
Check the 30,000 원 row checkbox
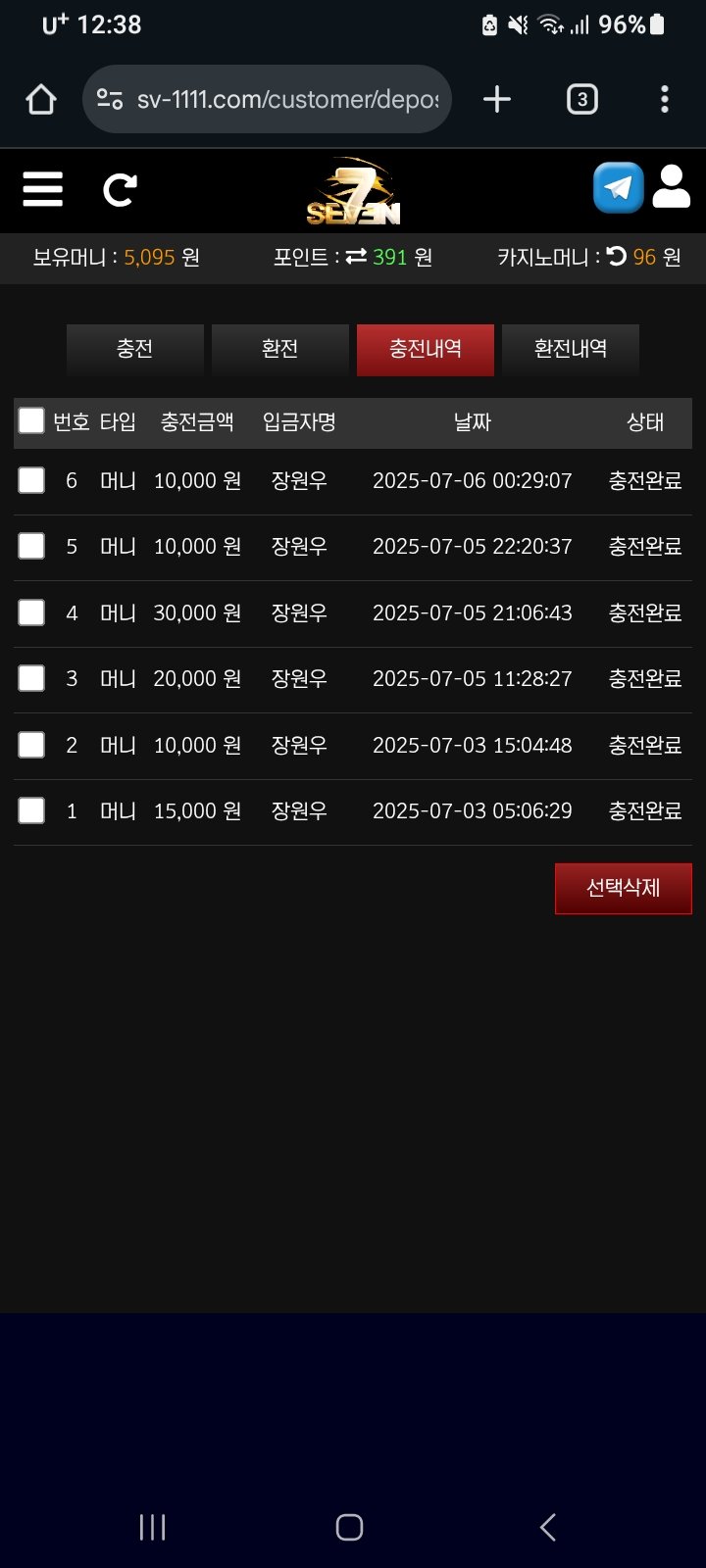31,612
